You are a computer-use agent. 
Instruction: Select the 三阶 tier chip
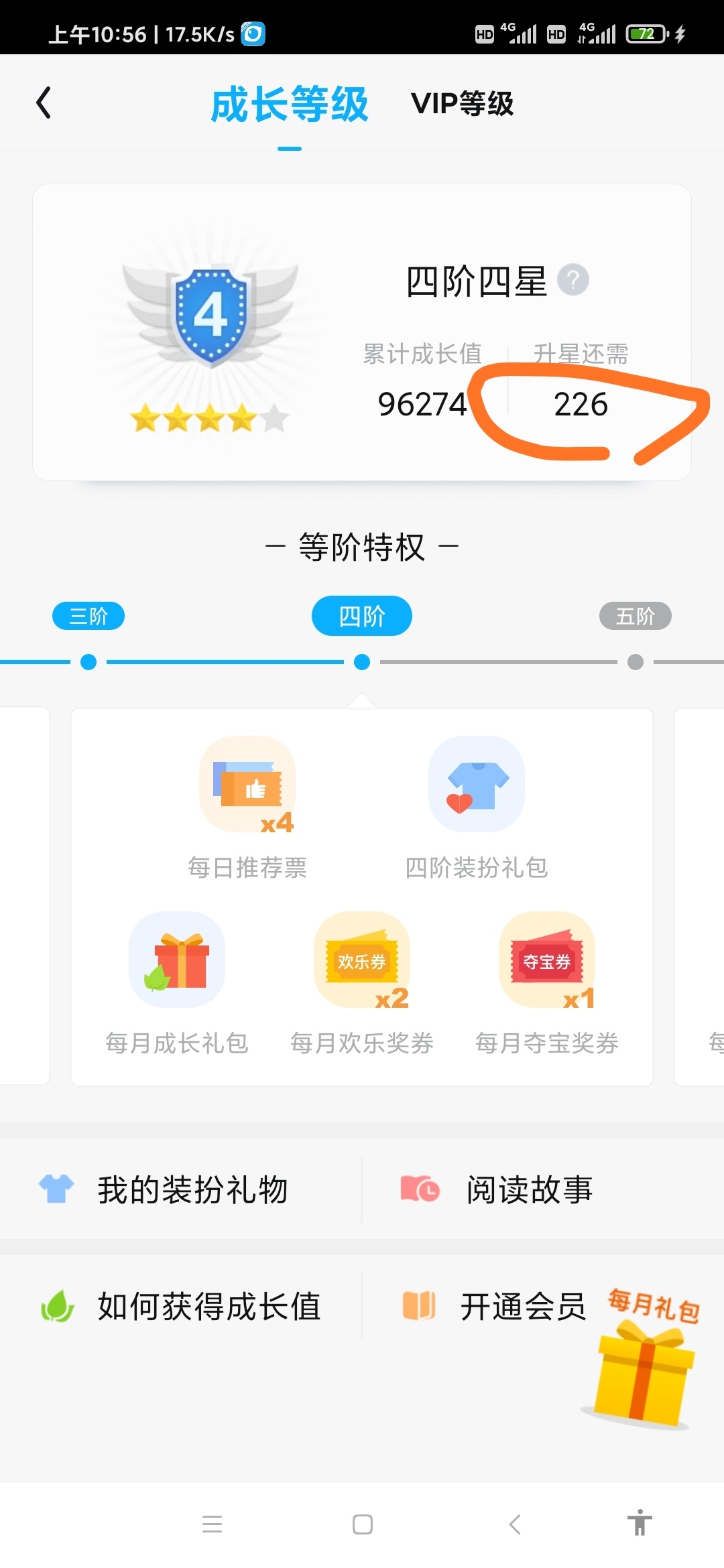(x=88, y=616)
